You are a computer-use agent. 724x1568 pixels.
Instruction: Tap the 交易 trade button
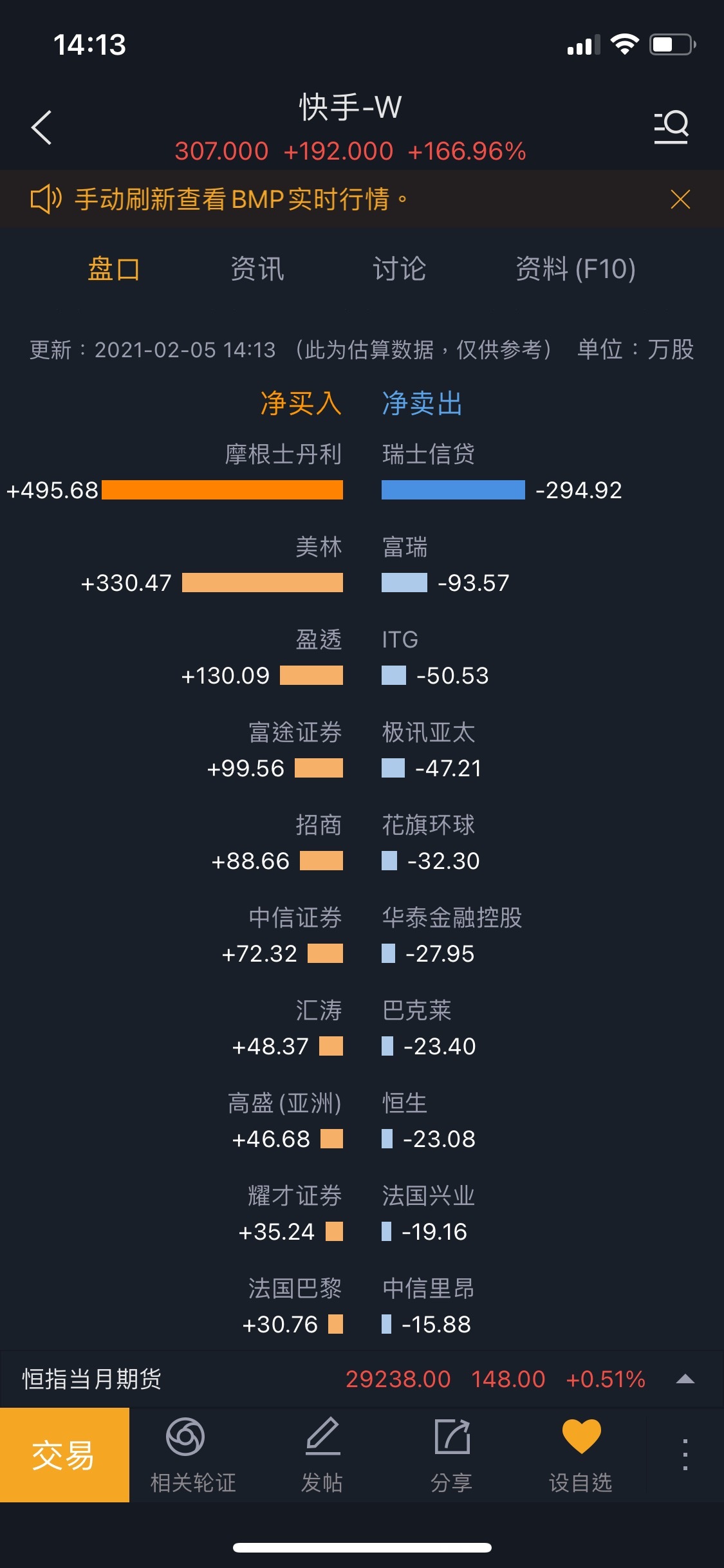(x=64, y=1455)
